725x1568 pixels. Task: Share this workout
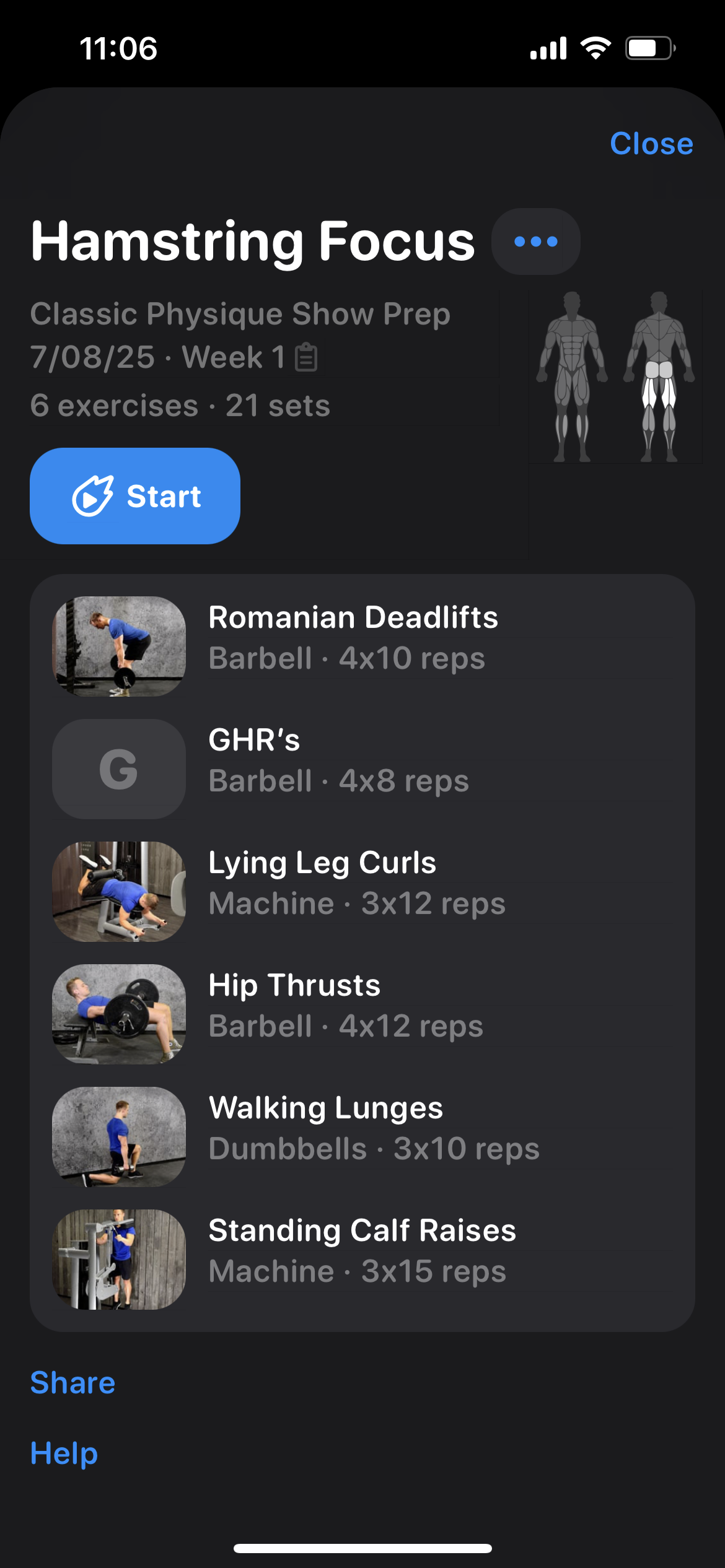(x=72, y=1383)
